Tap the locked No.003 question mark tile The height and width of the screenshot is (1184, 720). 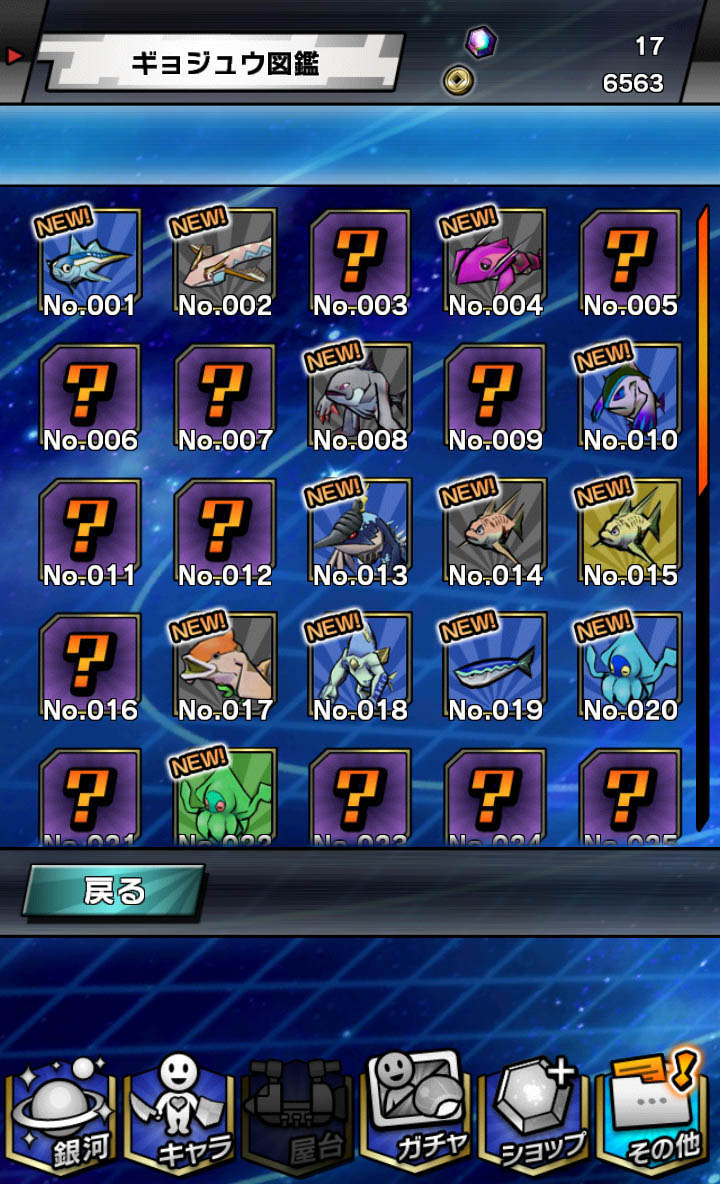[x=360, y=262]
